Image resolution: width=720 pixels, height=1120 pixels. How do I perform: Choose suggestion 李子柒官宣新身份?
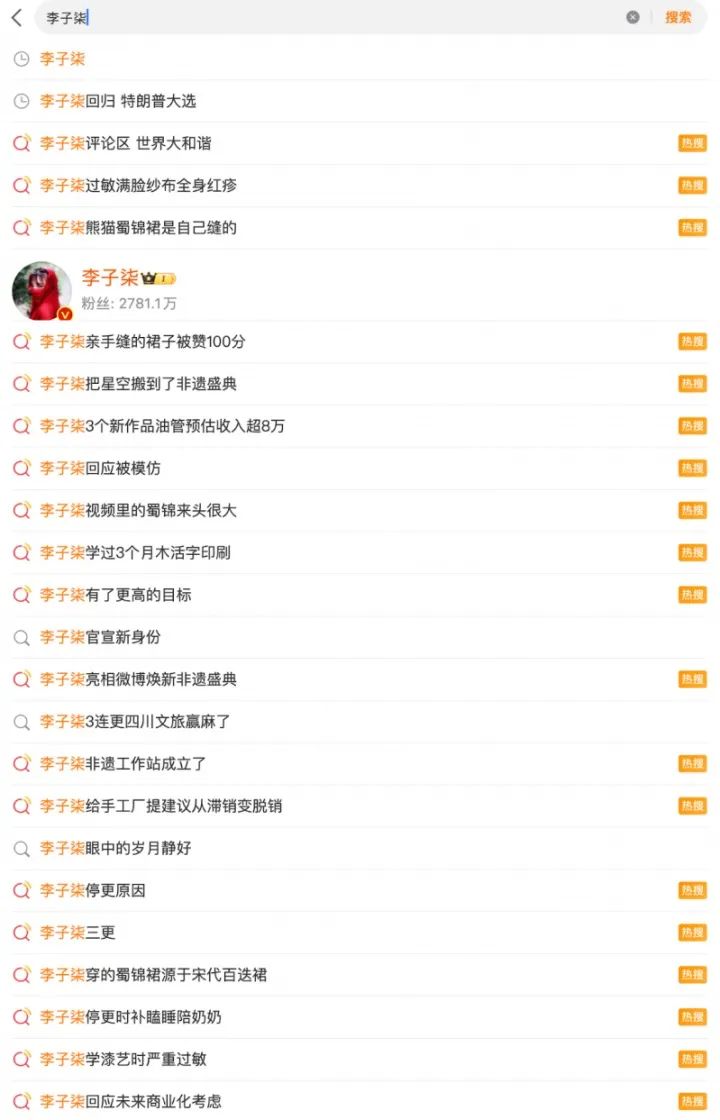[x=100, y=637]
